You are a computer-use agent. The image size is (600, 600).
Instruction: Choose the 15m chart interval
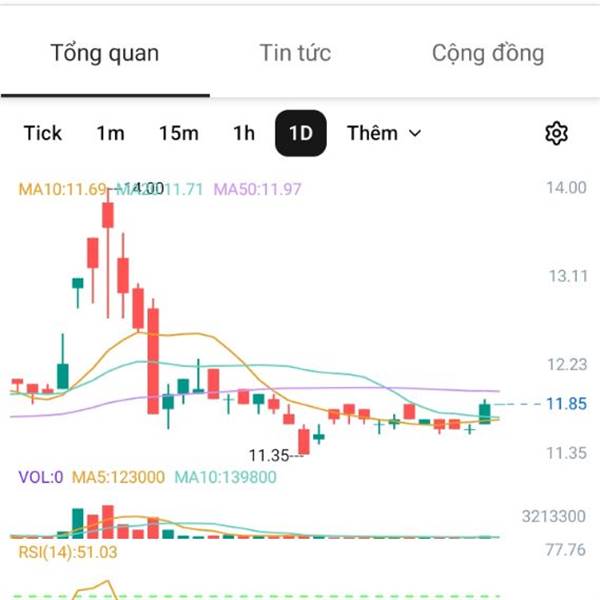click(178, 133)
